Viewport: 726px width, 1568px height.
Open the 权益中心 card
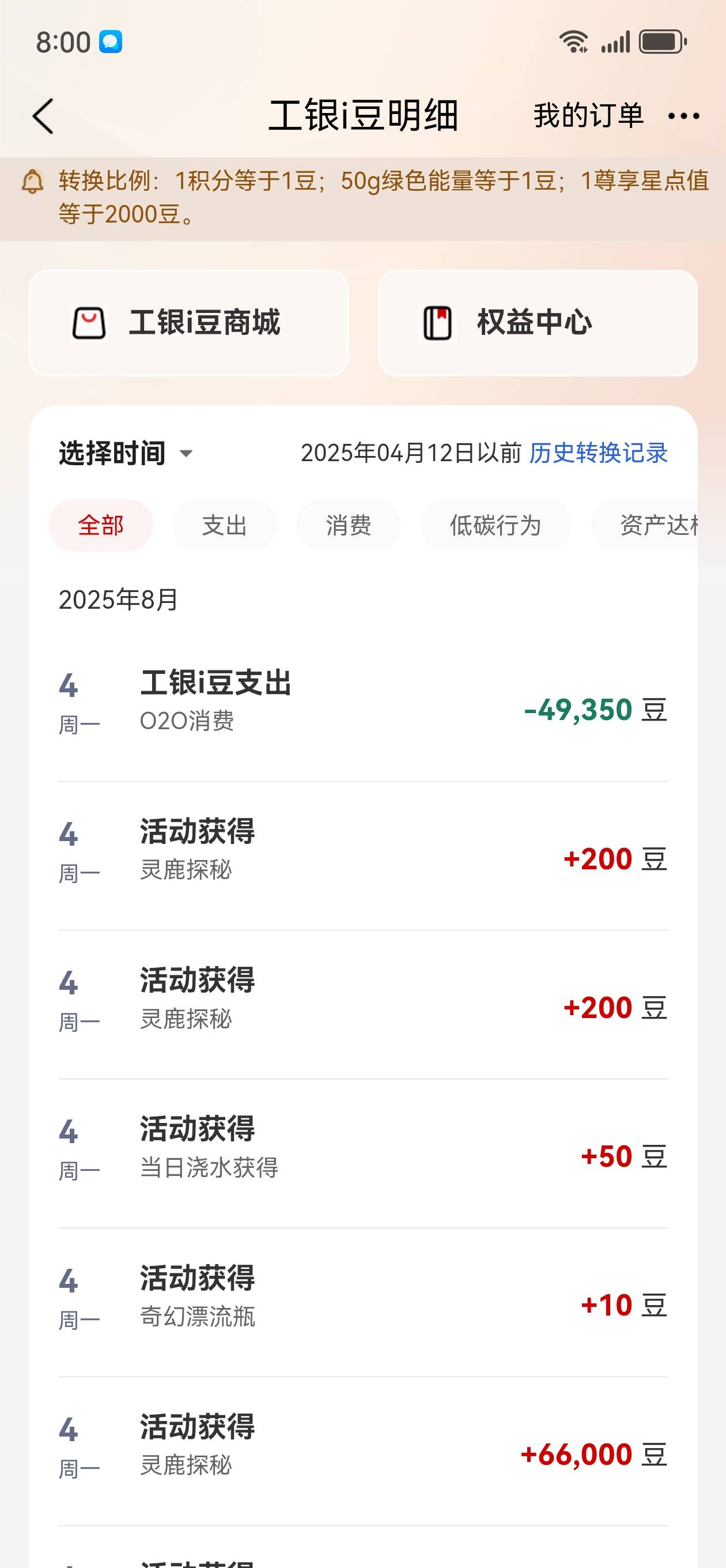(538, 323)
